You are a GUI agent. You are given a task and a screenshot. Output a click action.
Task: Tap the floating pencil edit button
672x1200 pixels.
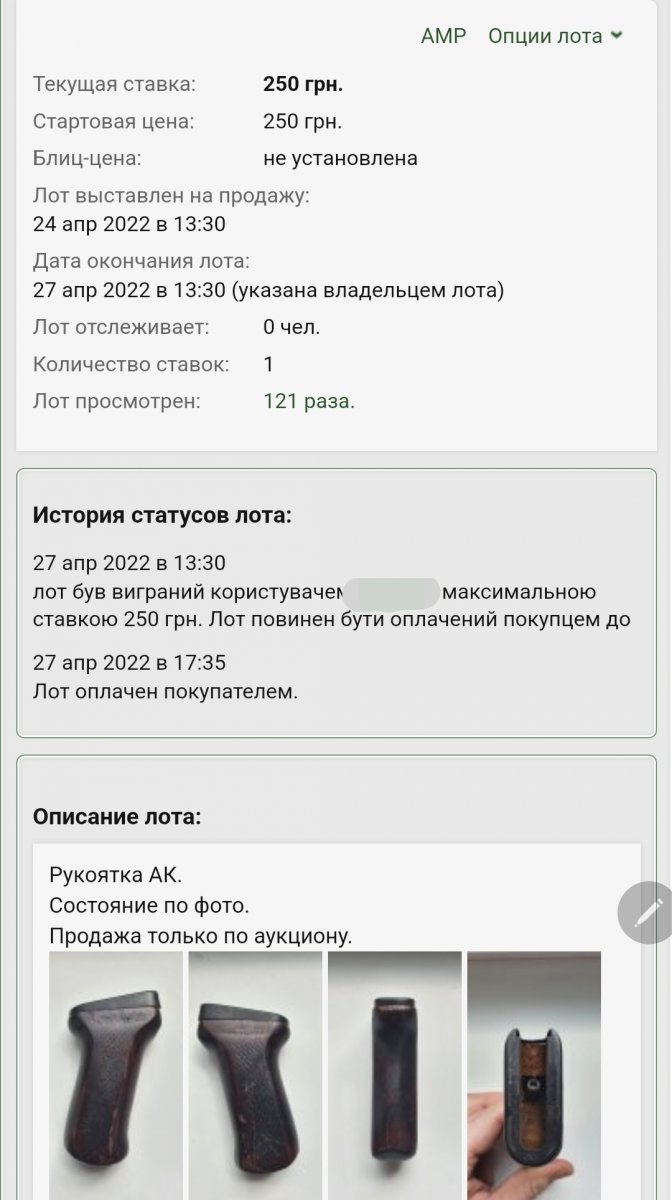click(645, 913)
